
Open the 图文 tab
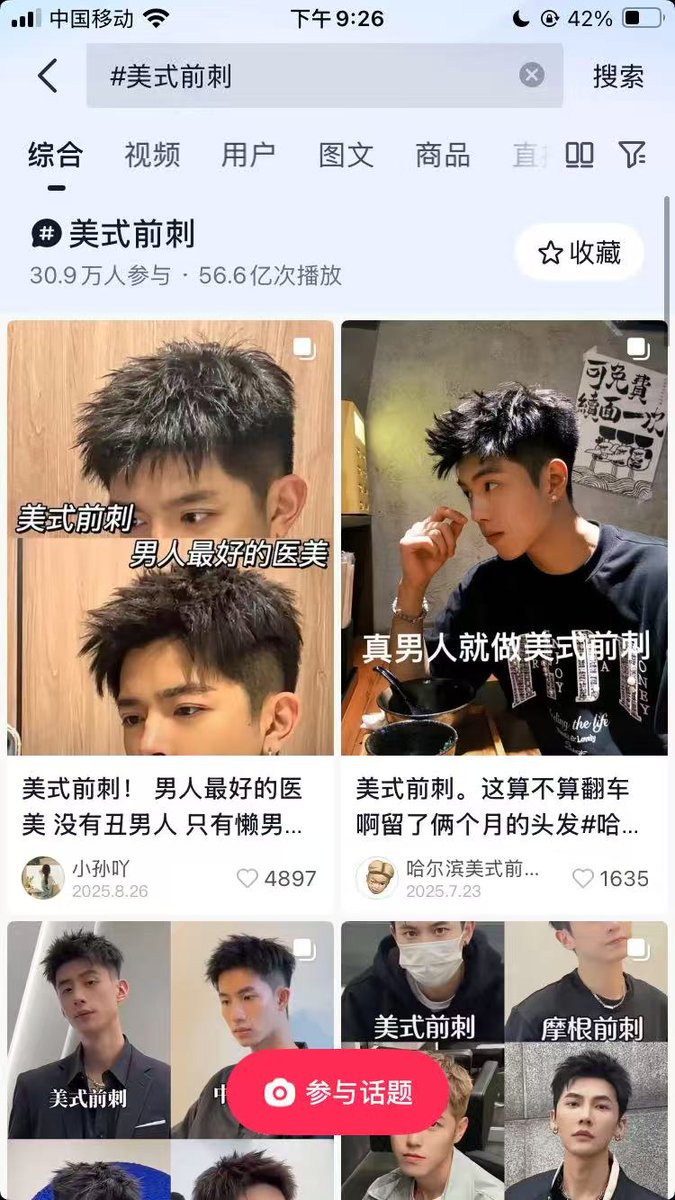tap(346, 155)
